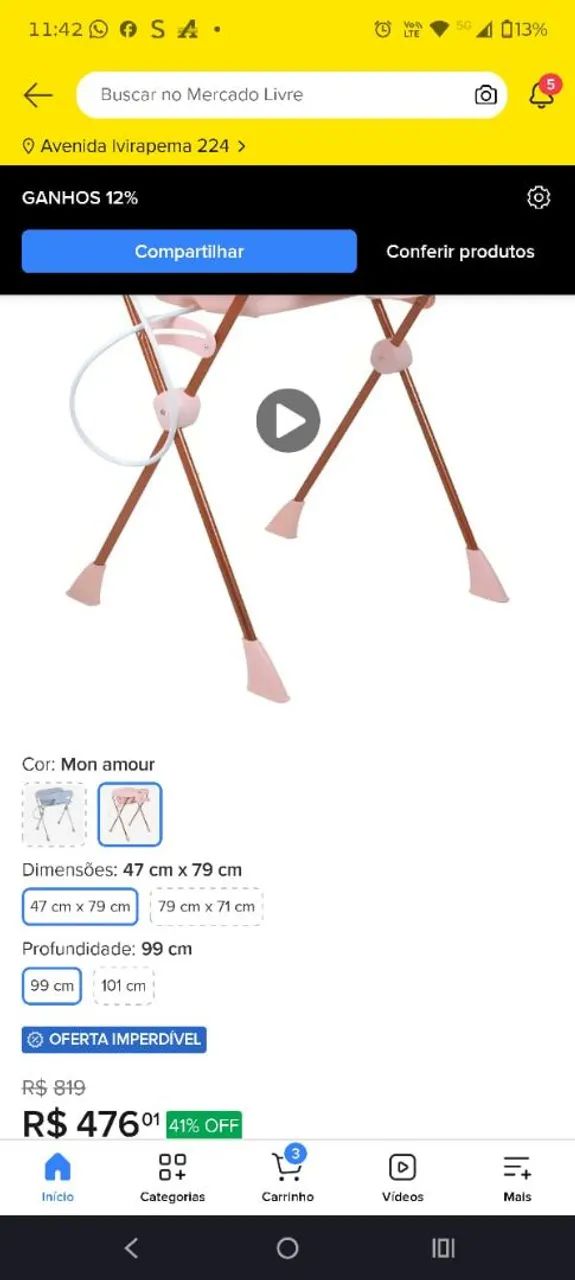Switch to the Início tab

[x=58, y=1177]
